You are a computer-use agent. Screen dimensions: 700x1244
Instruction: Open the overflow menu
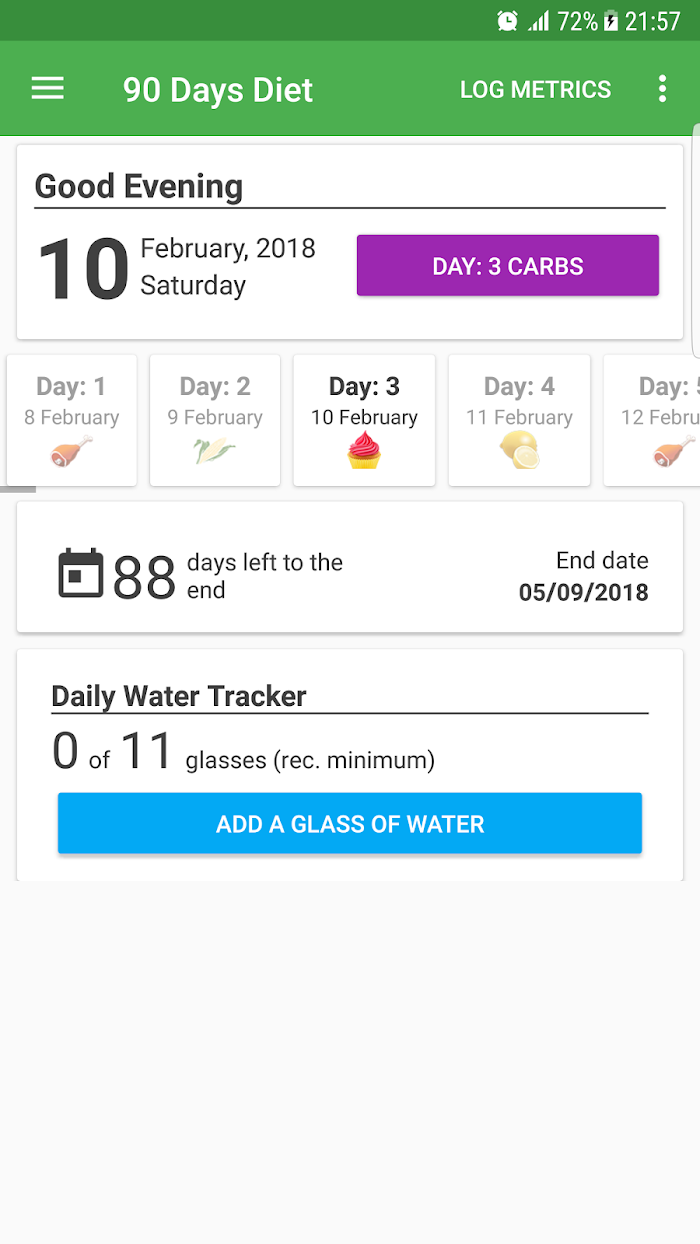tap(662, 89)
